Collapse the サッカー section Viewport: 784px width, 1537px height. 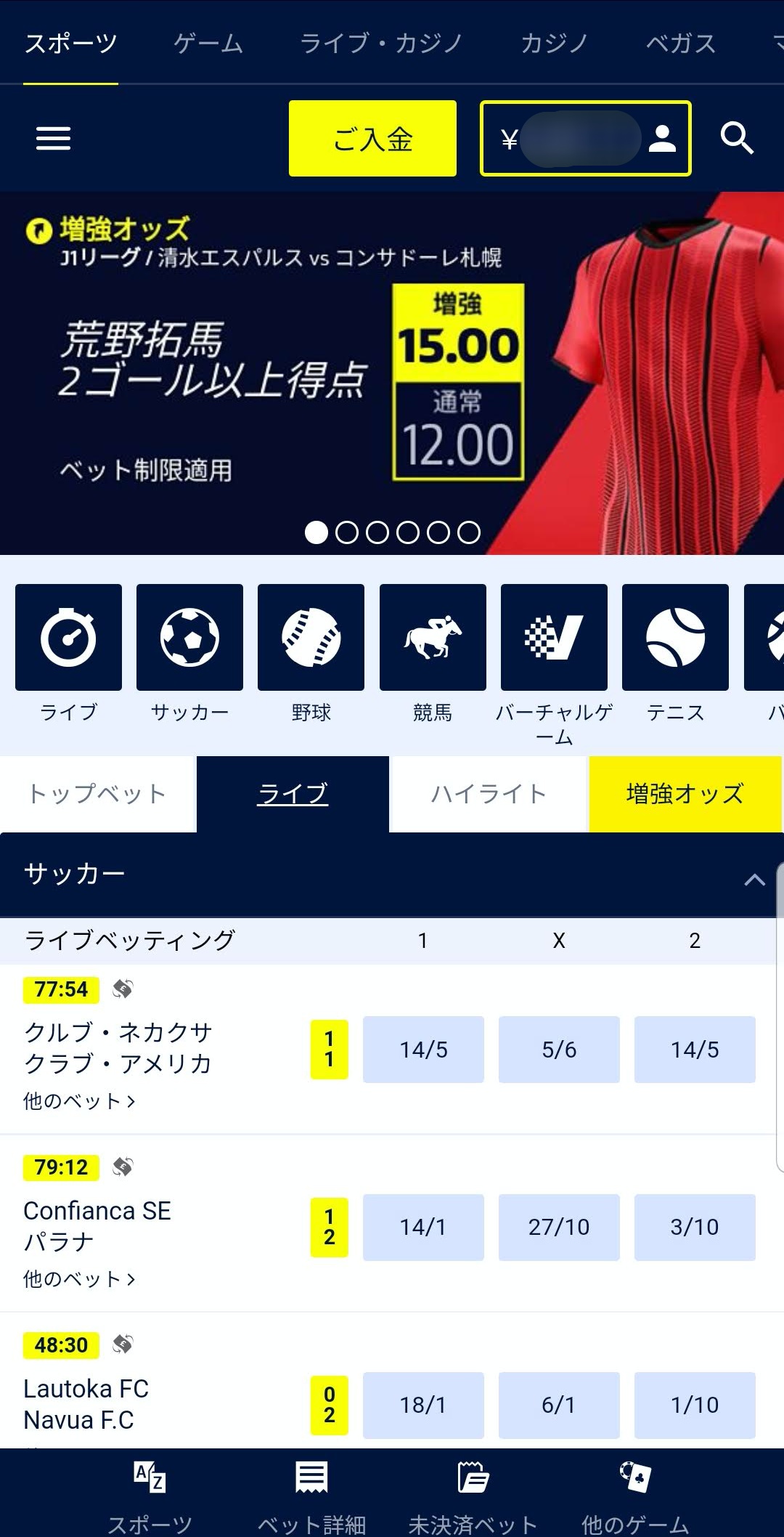tap(754, 880)
